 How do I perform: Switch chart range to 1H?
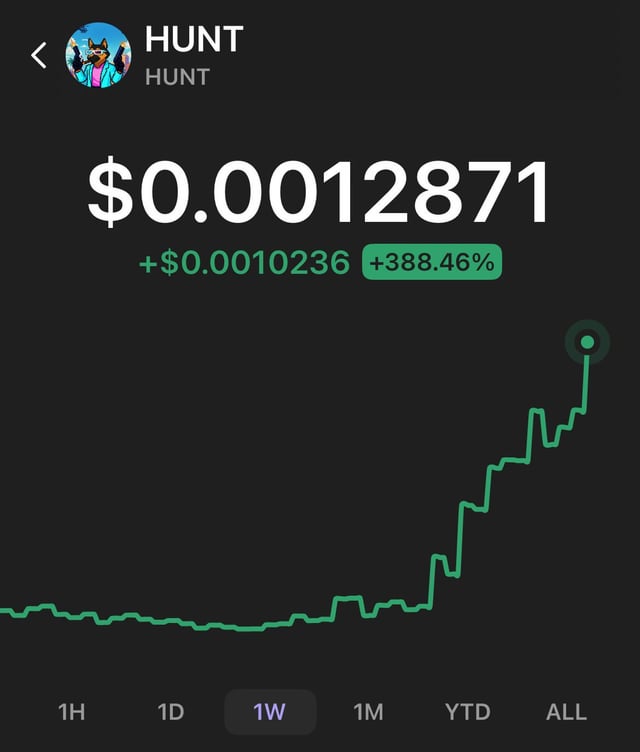tap(72, 712)
